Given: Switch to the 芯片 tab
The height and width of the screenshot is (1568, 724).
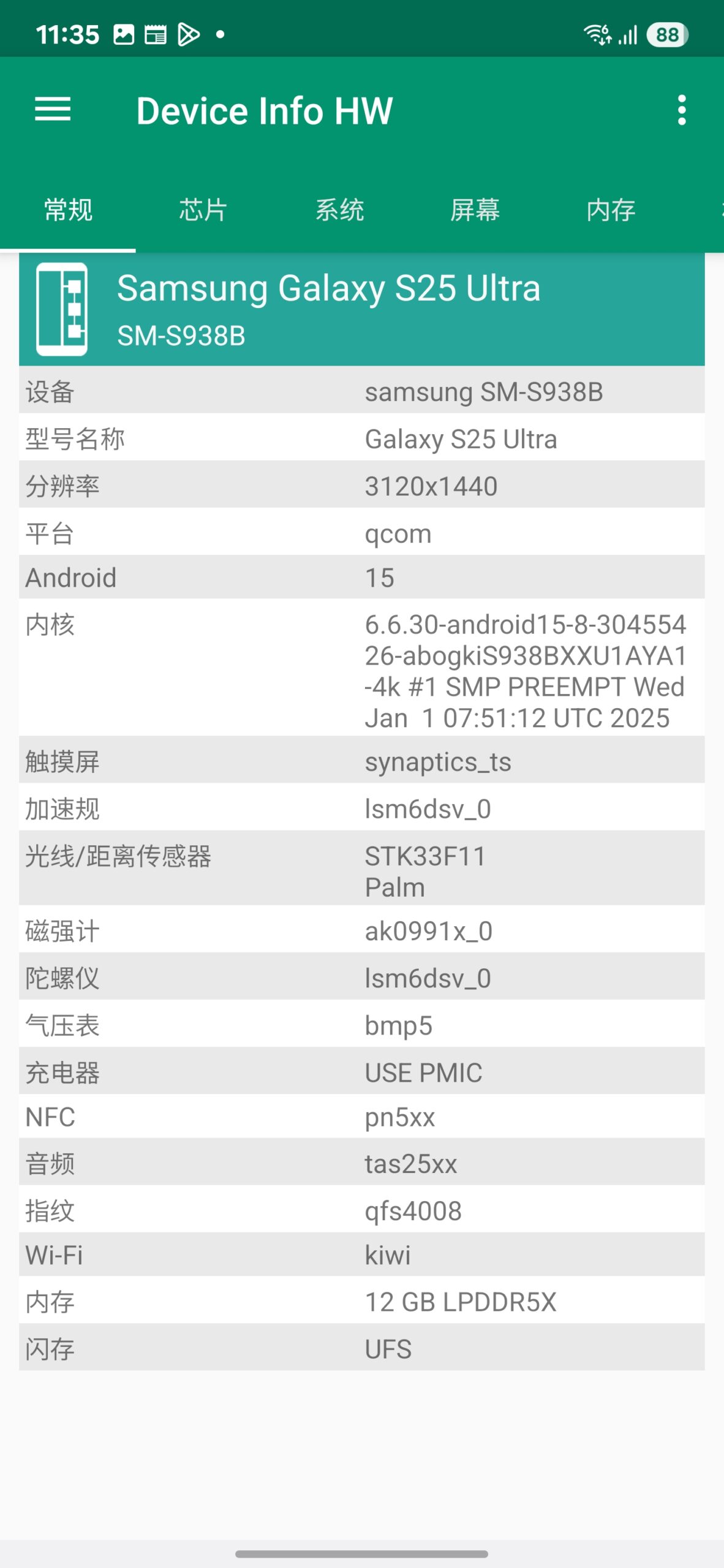Looking at the screenshot, I should click(x=203, y=210).
